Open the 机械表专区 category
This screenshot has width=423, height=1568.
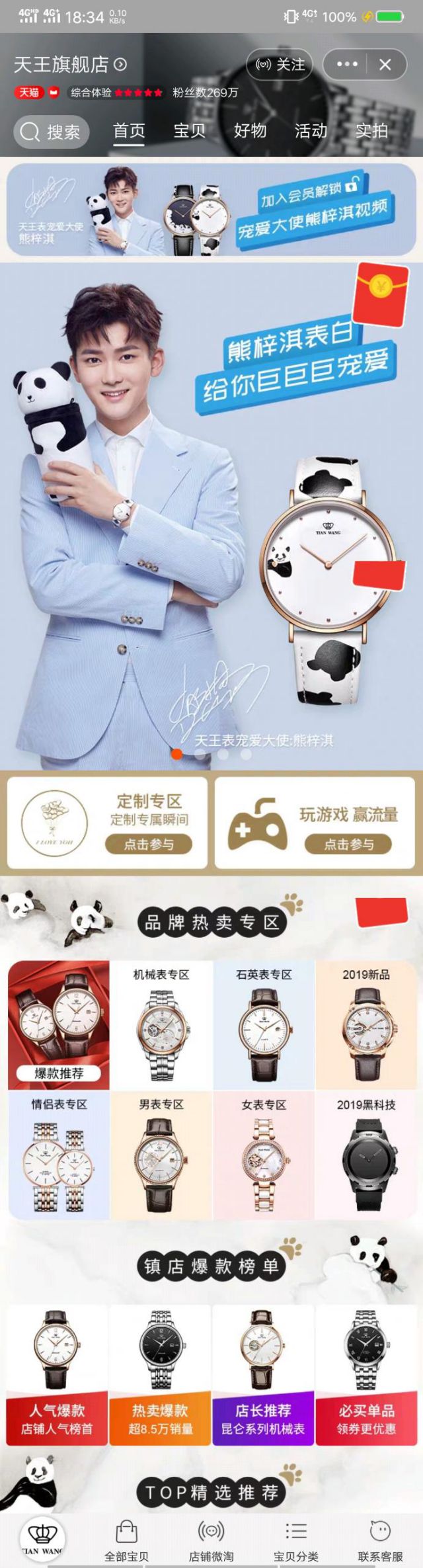161,1024
